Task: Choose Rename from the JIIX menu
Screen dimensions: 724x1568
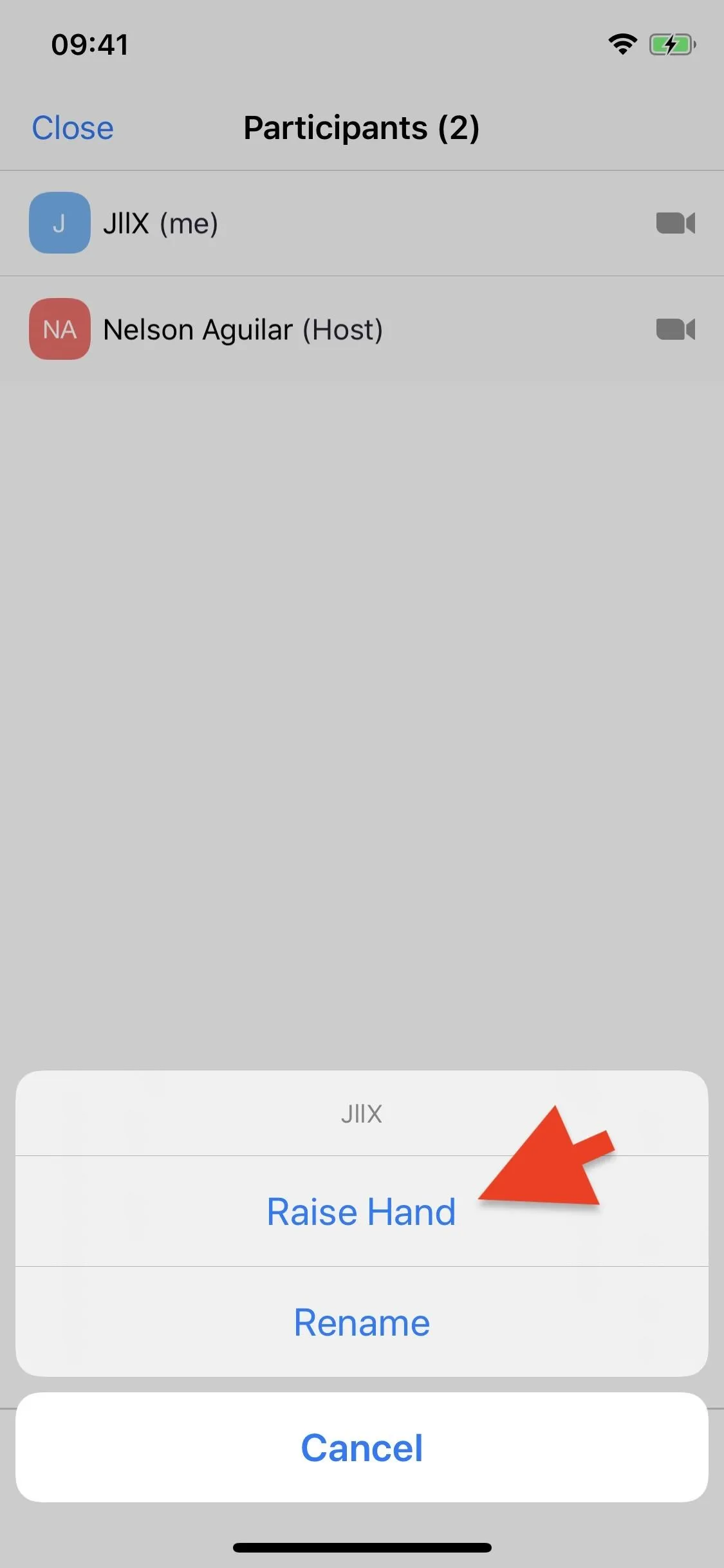Action: click(362, 1322)
